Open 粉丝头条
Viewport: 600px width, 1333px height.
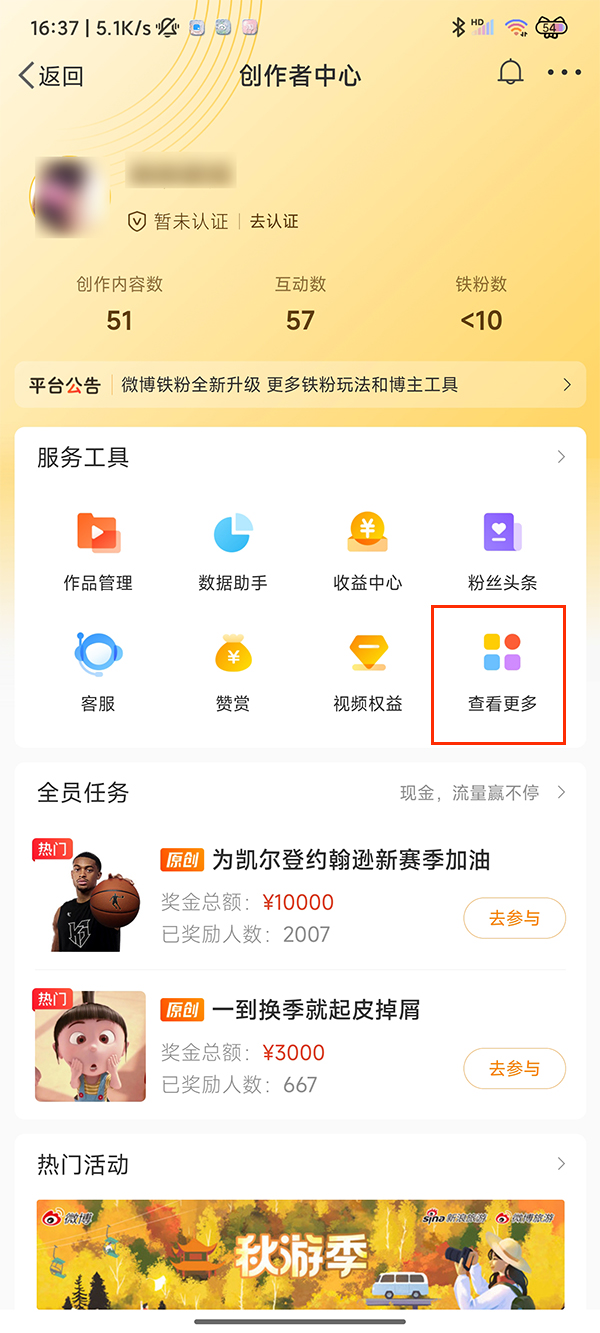click(502, 550)
